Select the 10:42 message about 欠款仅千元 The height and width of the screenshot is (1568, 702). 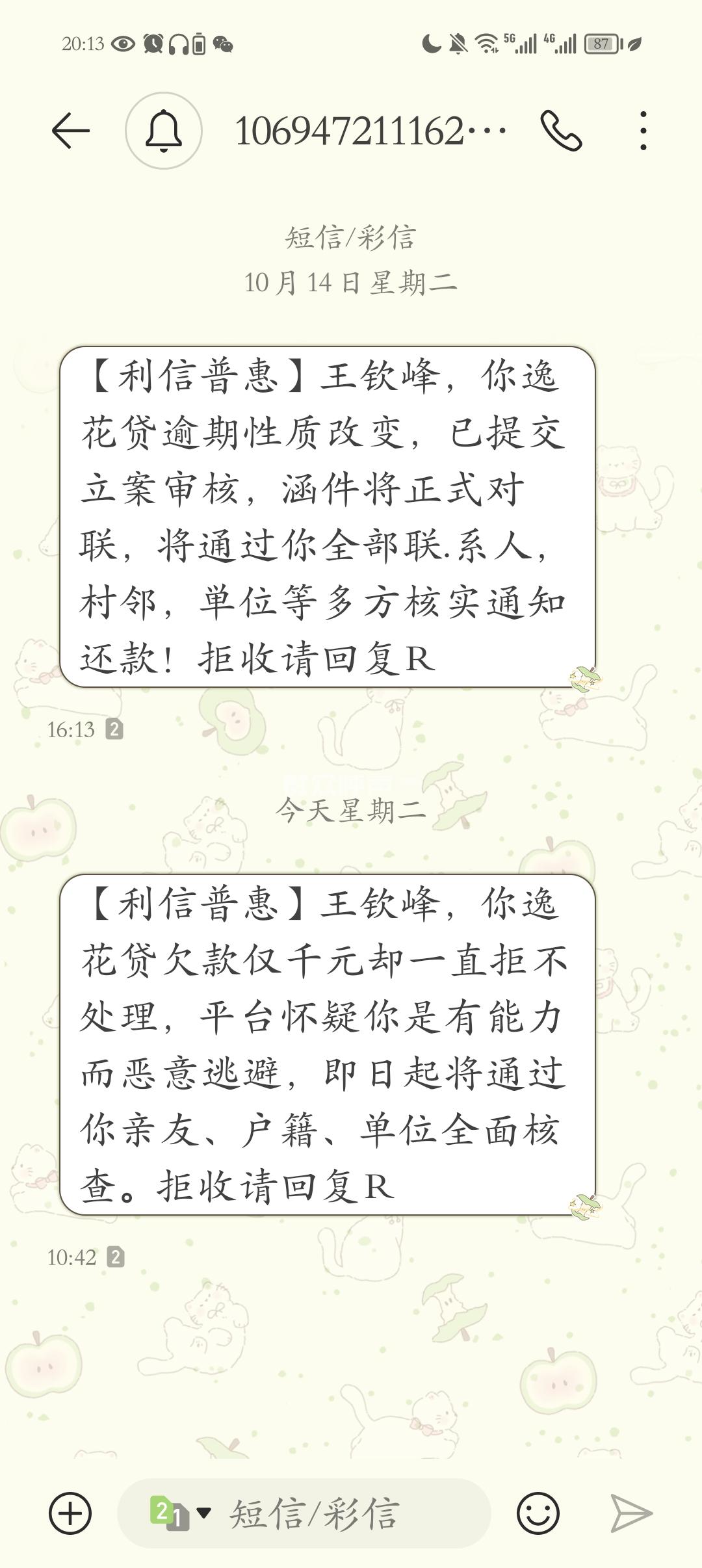[327, 1045]
